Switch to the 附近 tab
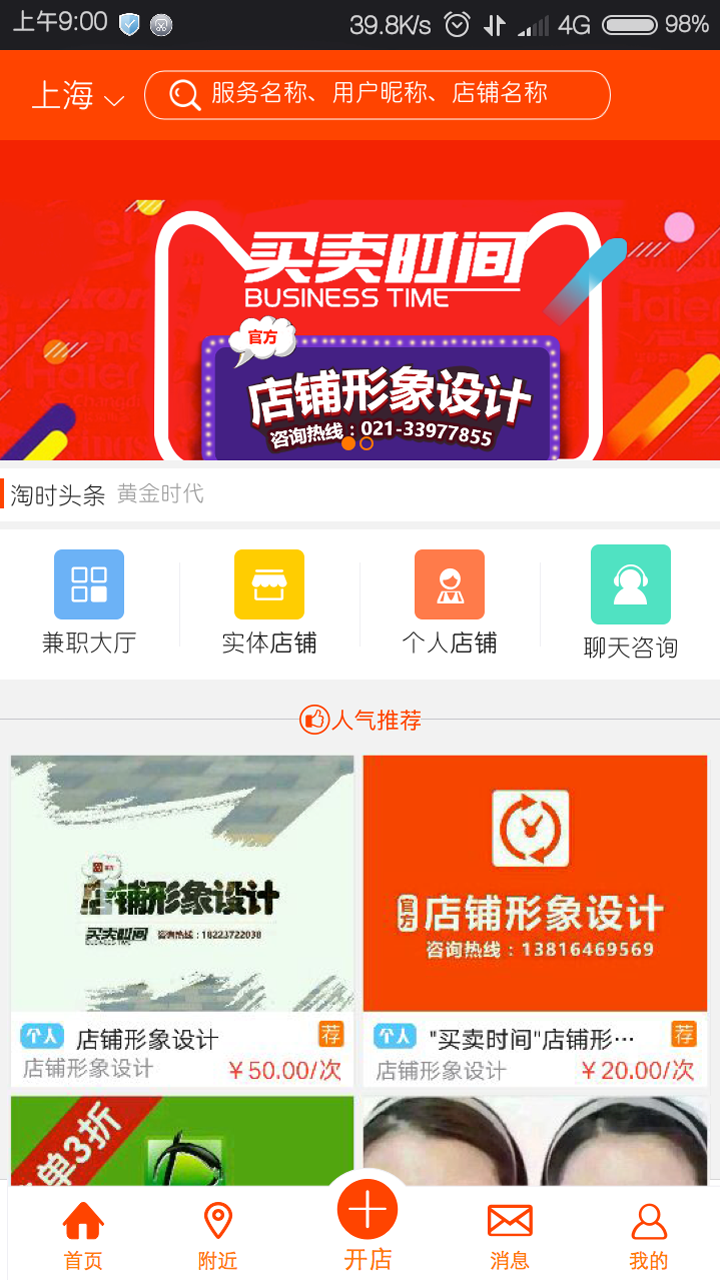720x1280 pixels. point(217,1236)
